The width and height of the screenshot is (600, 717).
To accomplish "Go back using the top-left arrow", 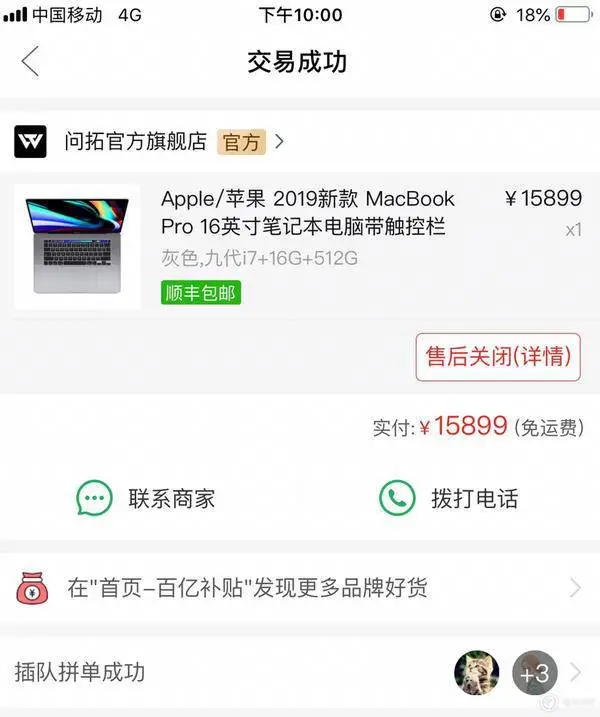I will [30, 61].
